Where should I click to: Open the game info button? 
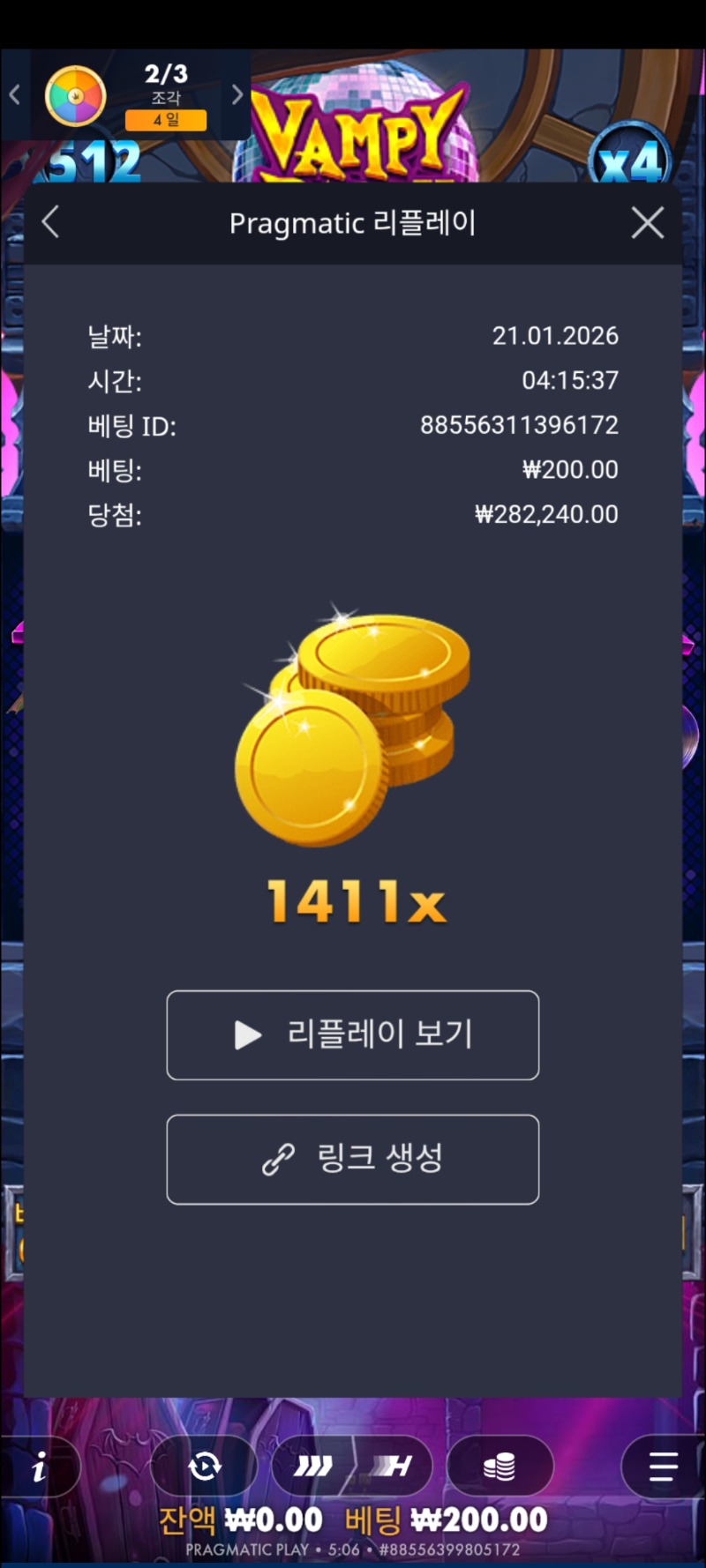(40, 1468)
